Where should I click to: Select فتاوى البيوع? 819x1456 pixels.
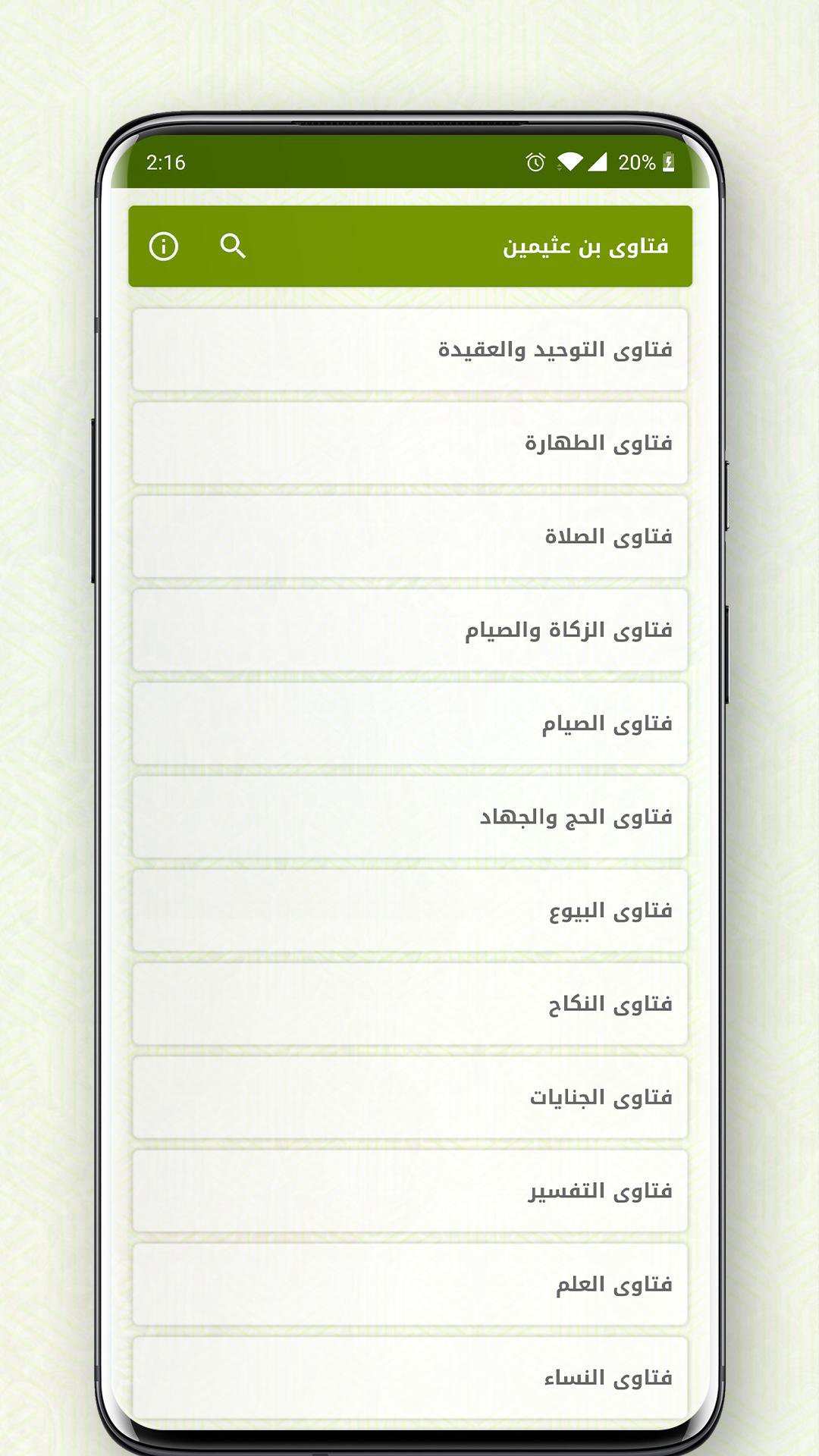(409, 910)
